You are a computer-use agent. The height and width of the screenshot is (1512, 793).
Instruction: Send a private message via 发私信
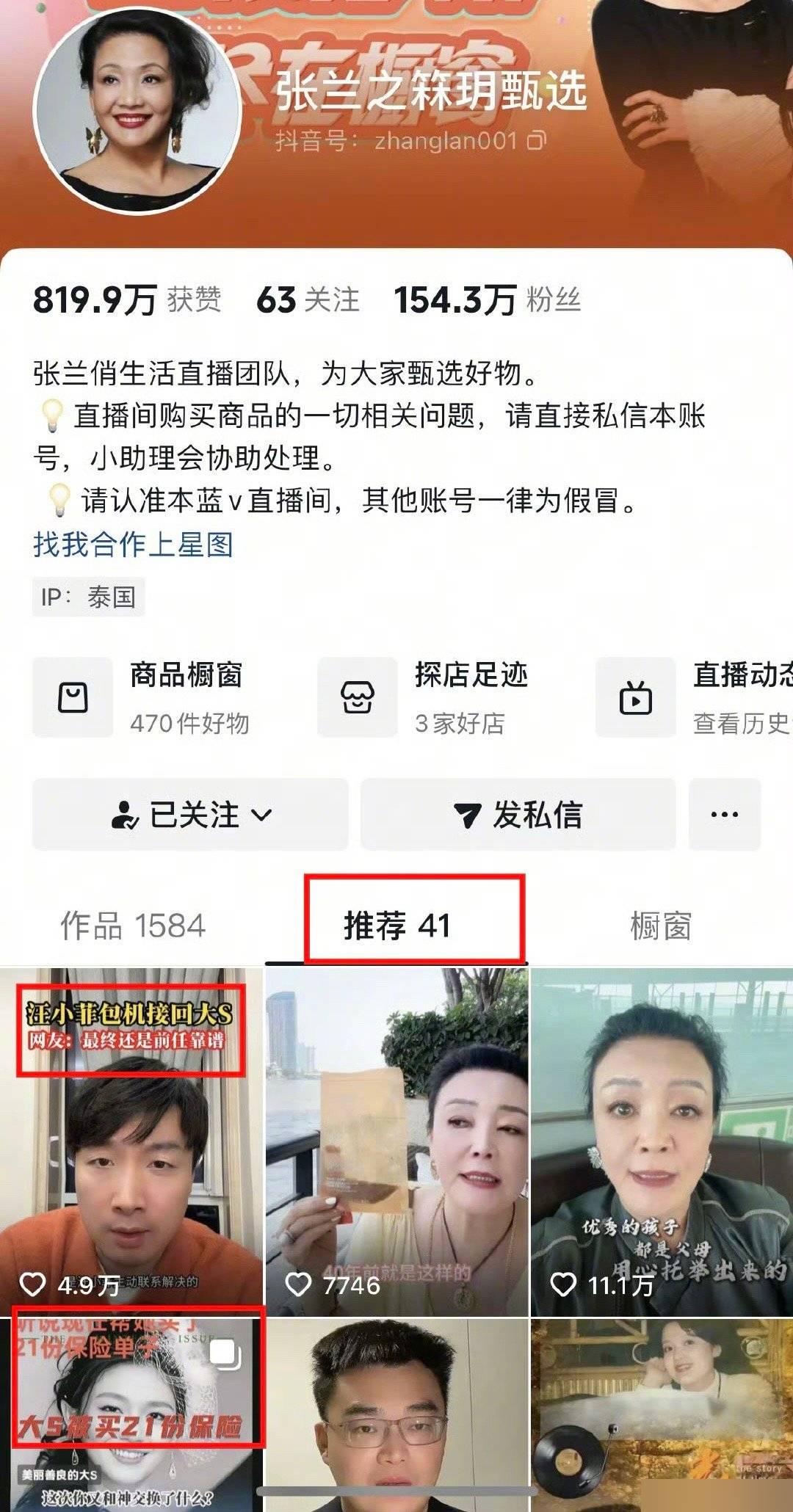click(x=518, y=815)
